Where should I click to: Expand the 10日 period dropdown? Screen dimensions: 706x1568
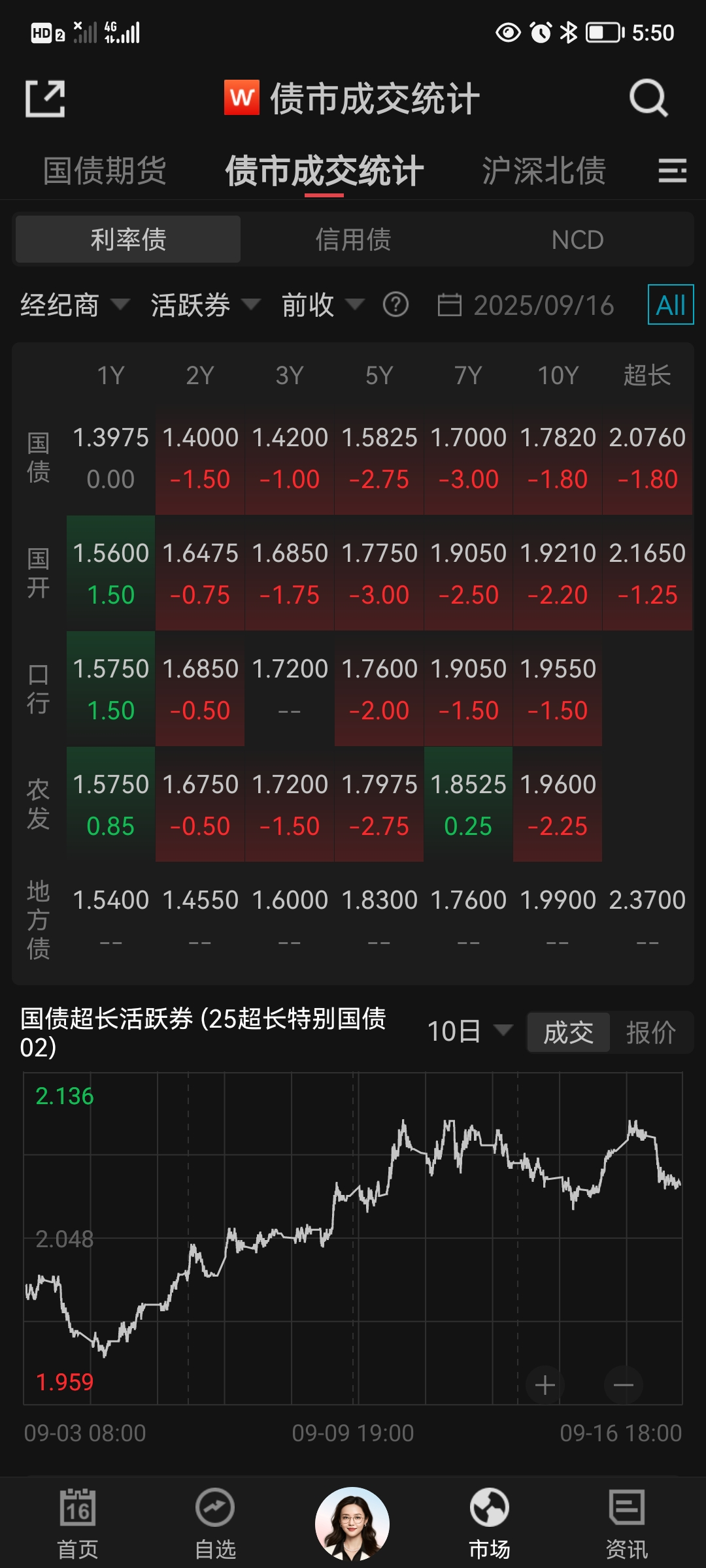pos(469,1032)
